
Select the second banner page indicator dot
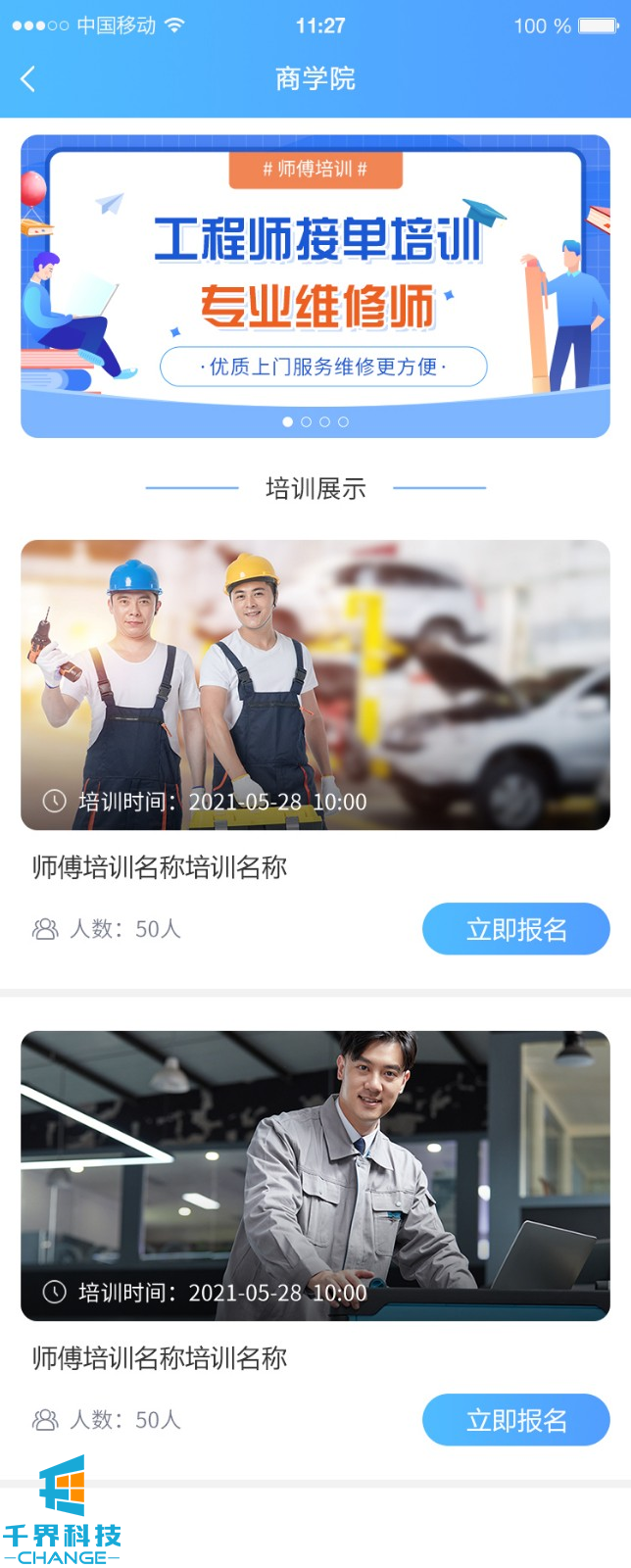tap(307, 422)
